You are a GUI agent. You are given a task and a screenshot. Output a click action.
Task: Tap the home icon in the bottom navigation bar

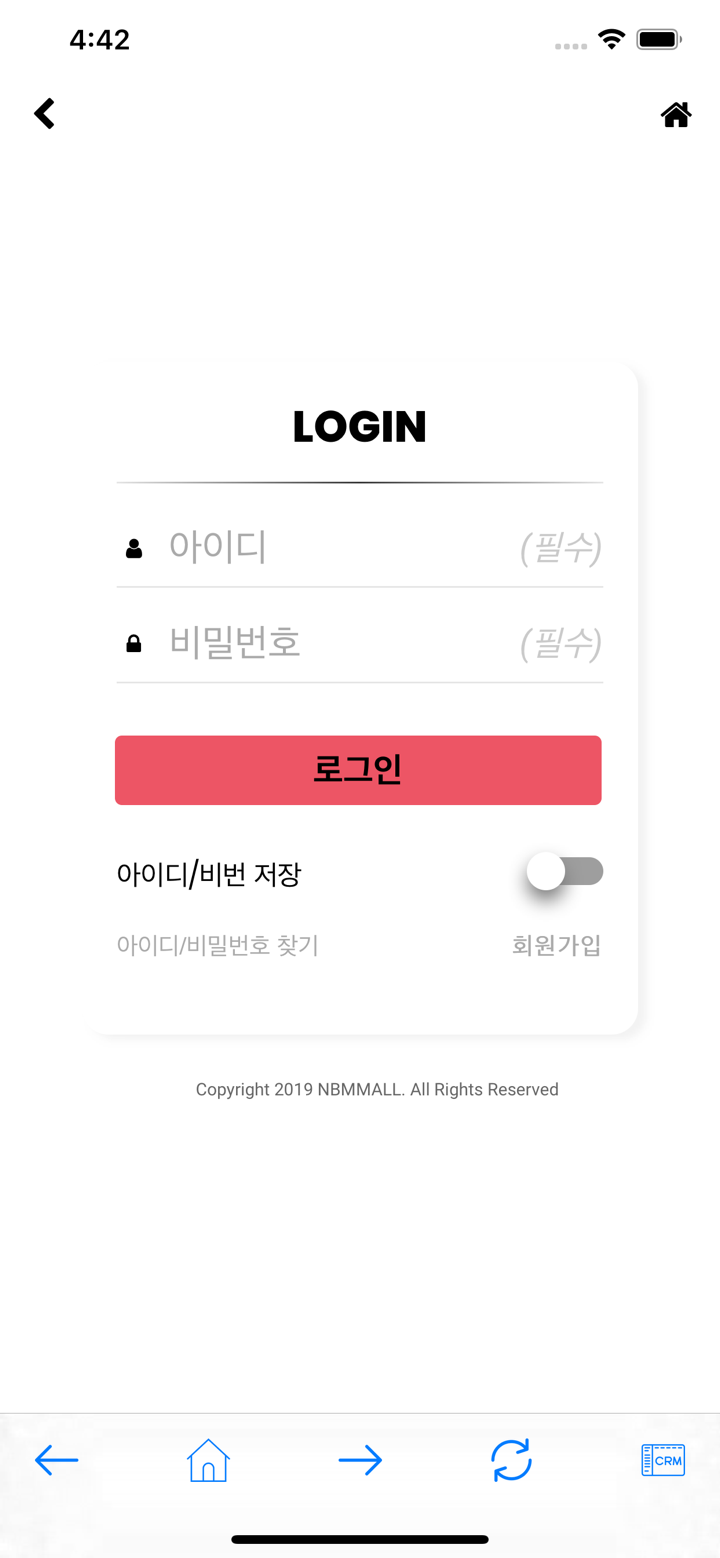pyautogui.click(x=207, y=1460)
